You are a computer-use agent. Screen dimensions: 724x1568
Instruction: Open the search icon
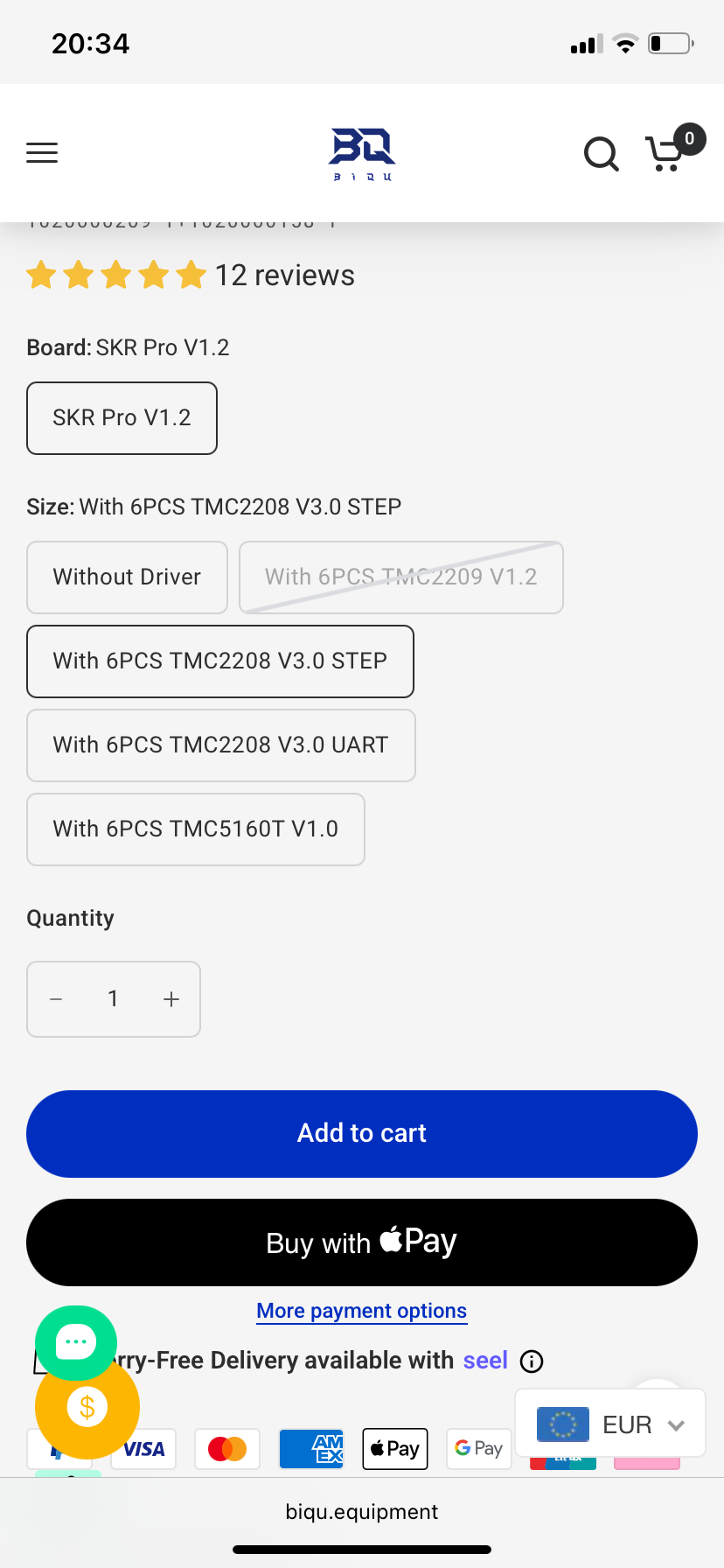601,154
